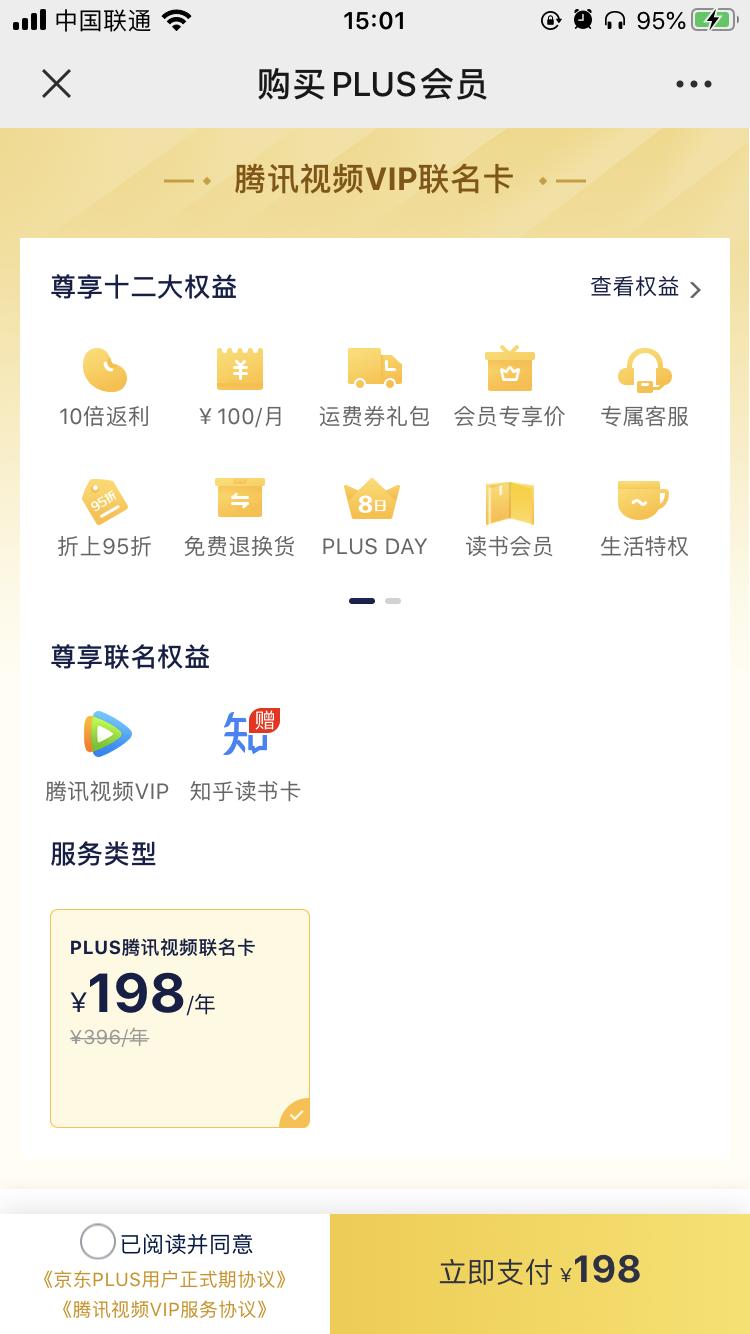Open the top-right more options menu
The image size is (750, 1334).
click(x=694, y=84)
